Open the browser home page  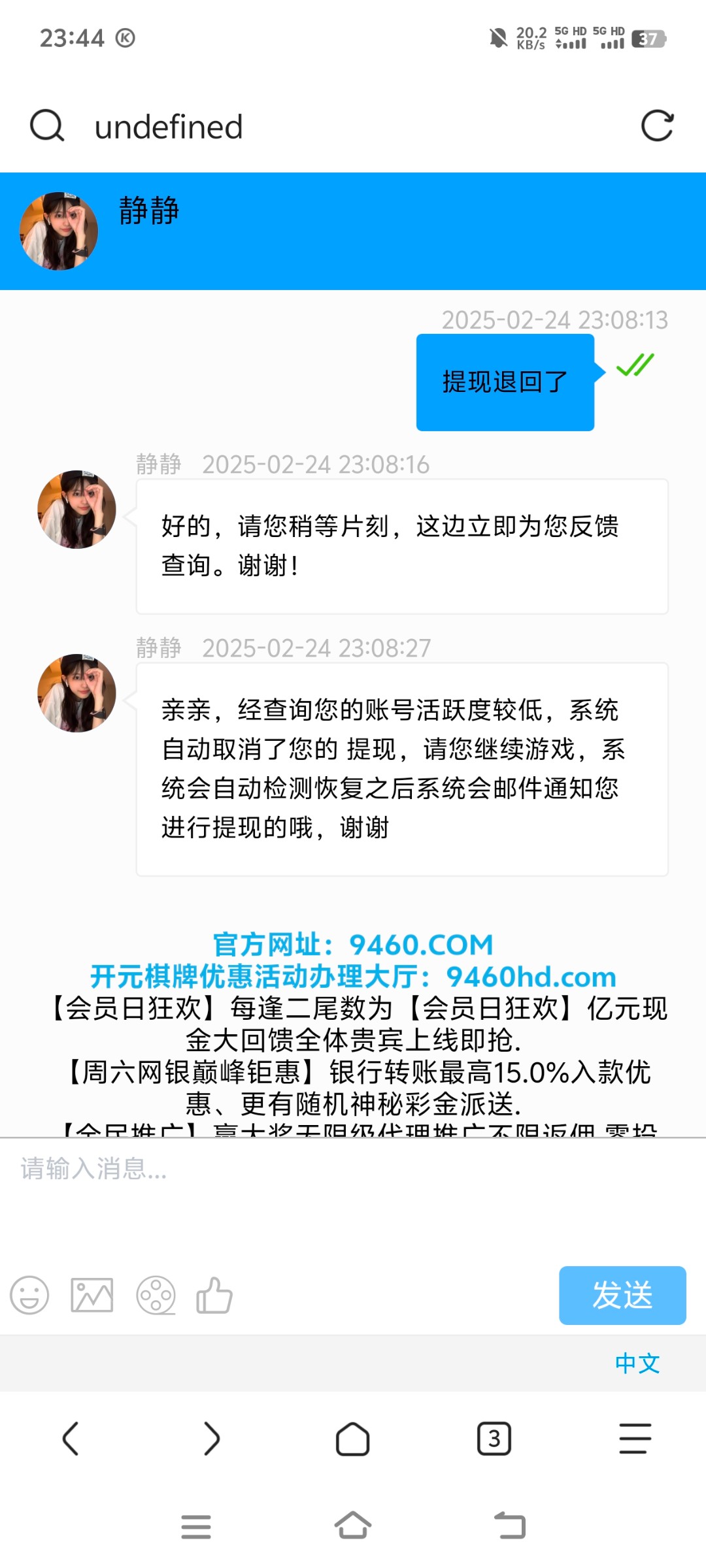(353, 1439)
